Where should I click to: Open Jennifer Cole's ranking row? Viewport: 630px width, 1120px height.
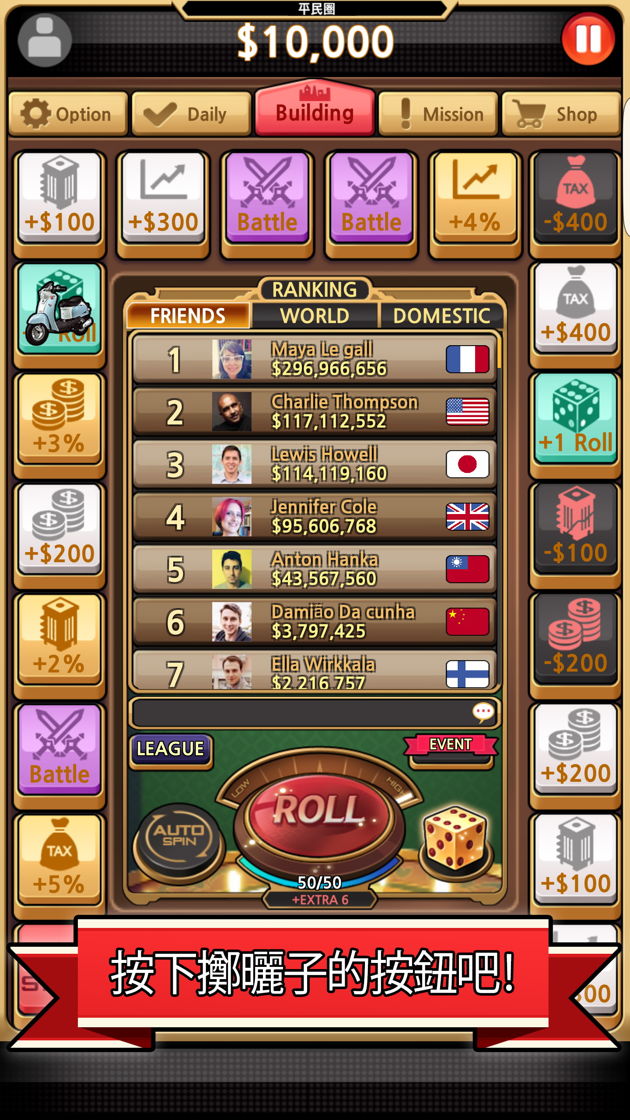tap(314, 516)
